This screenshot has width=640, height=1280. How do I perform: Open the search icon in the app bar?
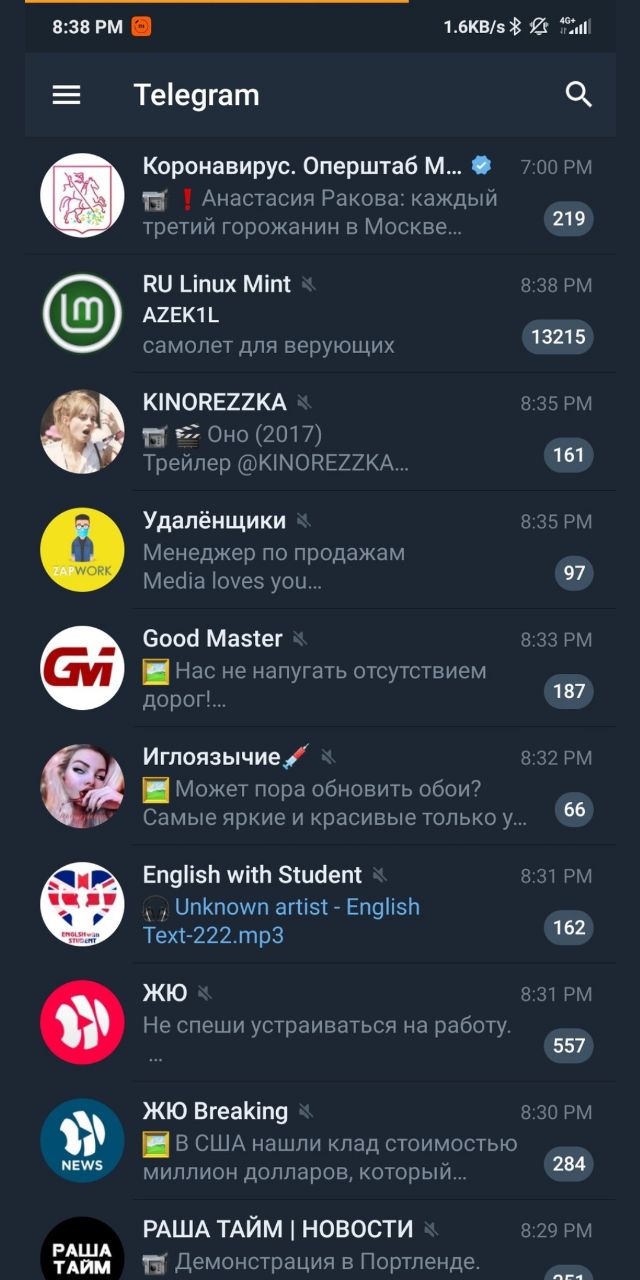(579, 95)
